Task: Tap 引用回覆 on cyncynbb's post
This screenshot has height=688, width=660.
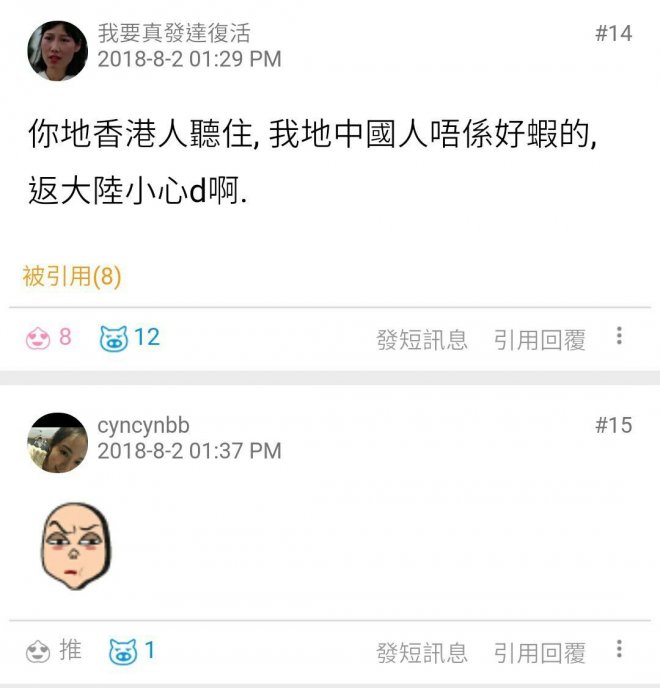Action: point(539,653)
